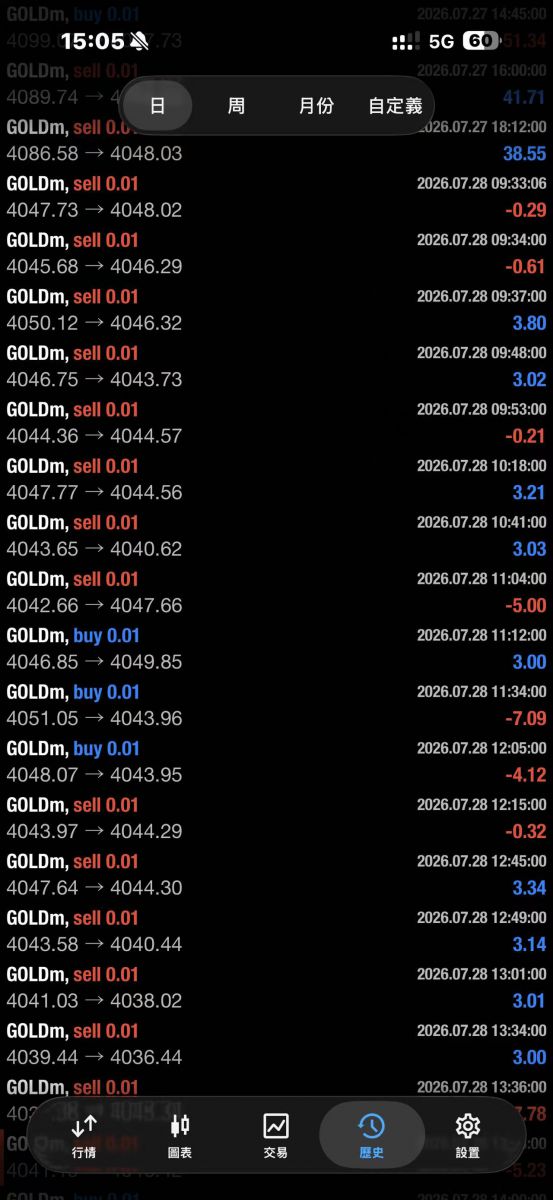Open the sell trade with -5.00 loss
This screenshot has width=553, height=1200.
pos(276,592)
